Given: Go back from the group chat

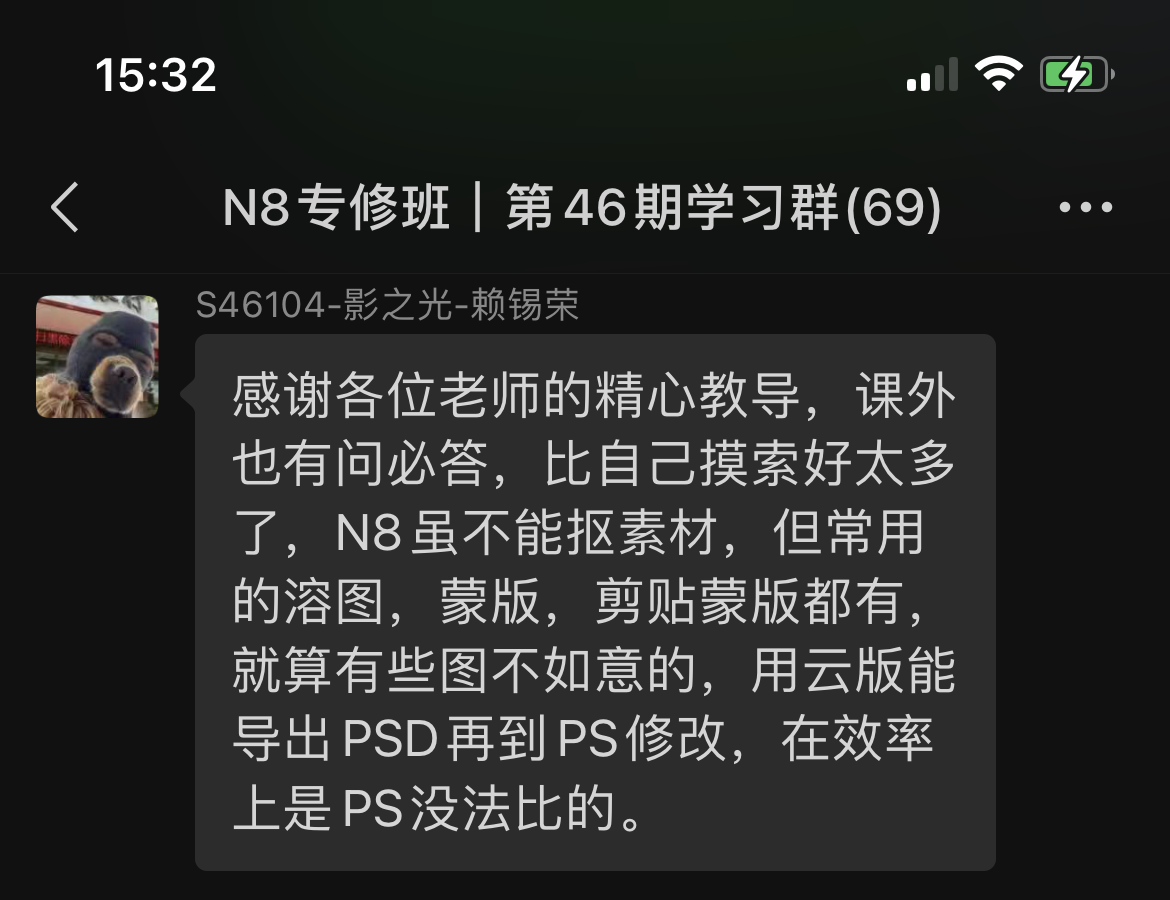Looking at the screenshot, I should click(x=65, y=208).
